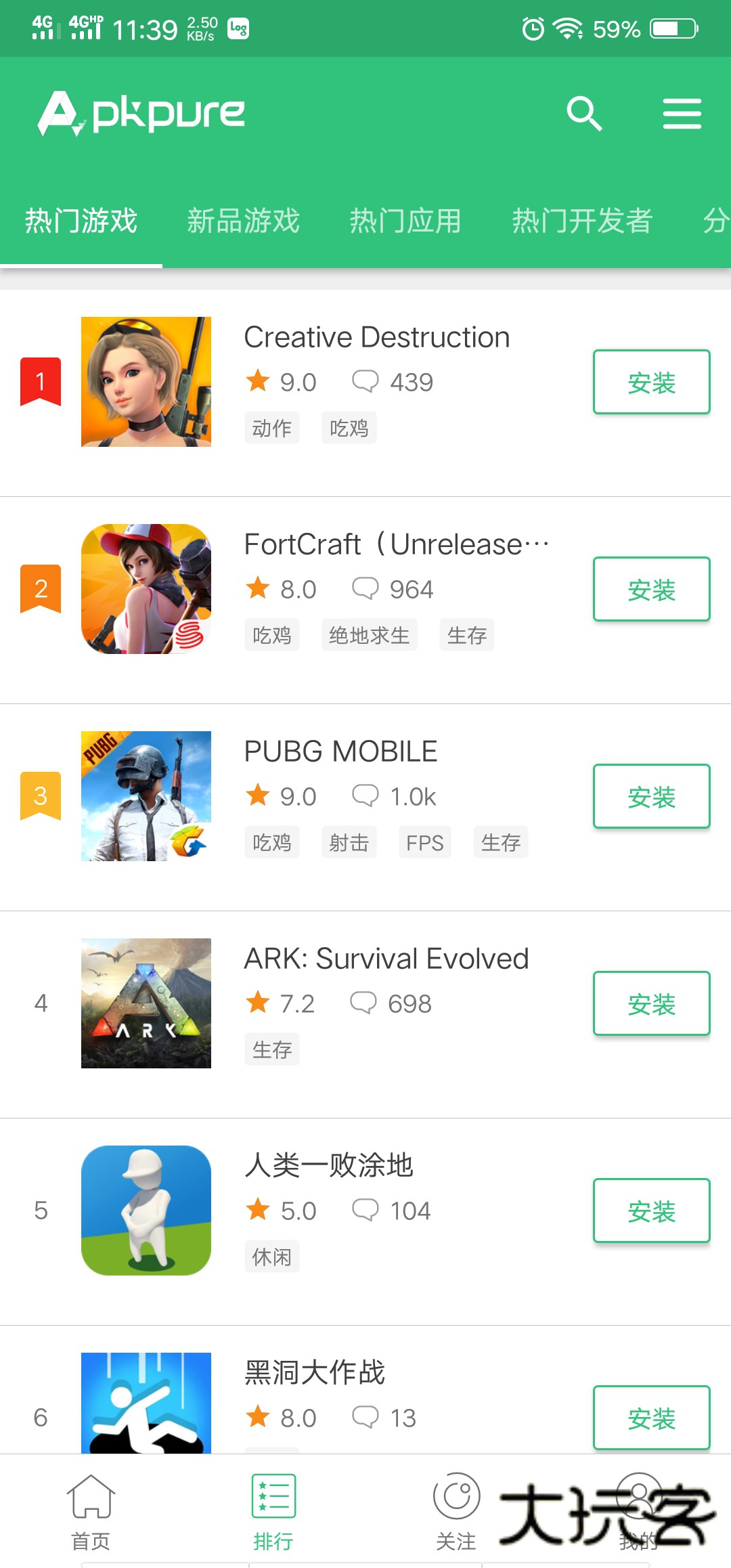731x1568 pixels.
Task: Tap 安装 to install PUBG MOBILE
Action: point(650,796)
